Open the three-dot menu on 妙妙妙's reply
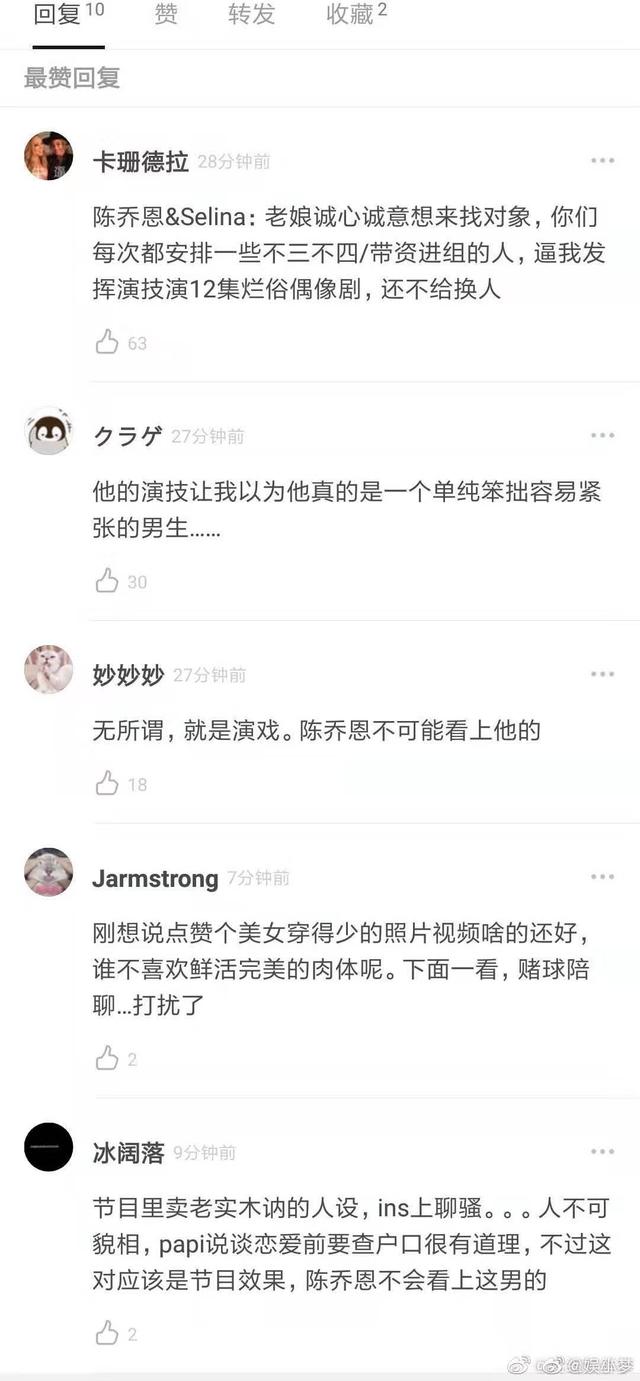Image resolution: width=640 pixels, height=1381 pixels. point(602,675)
